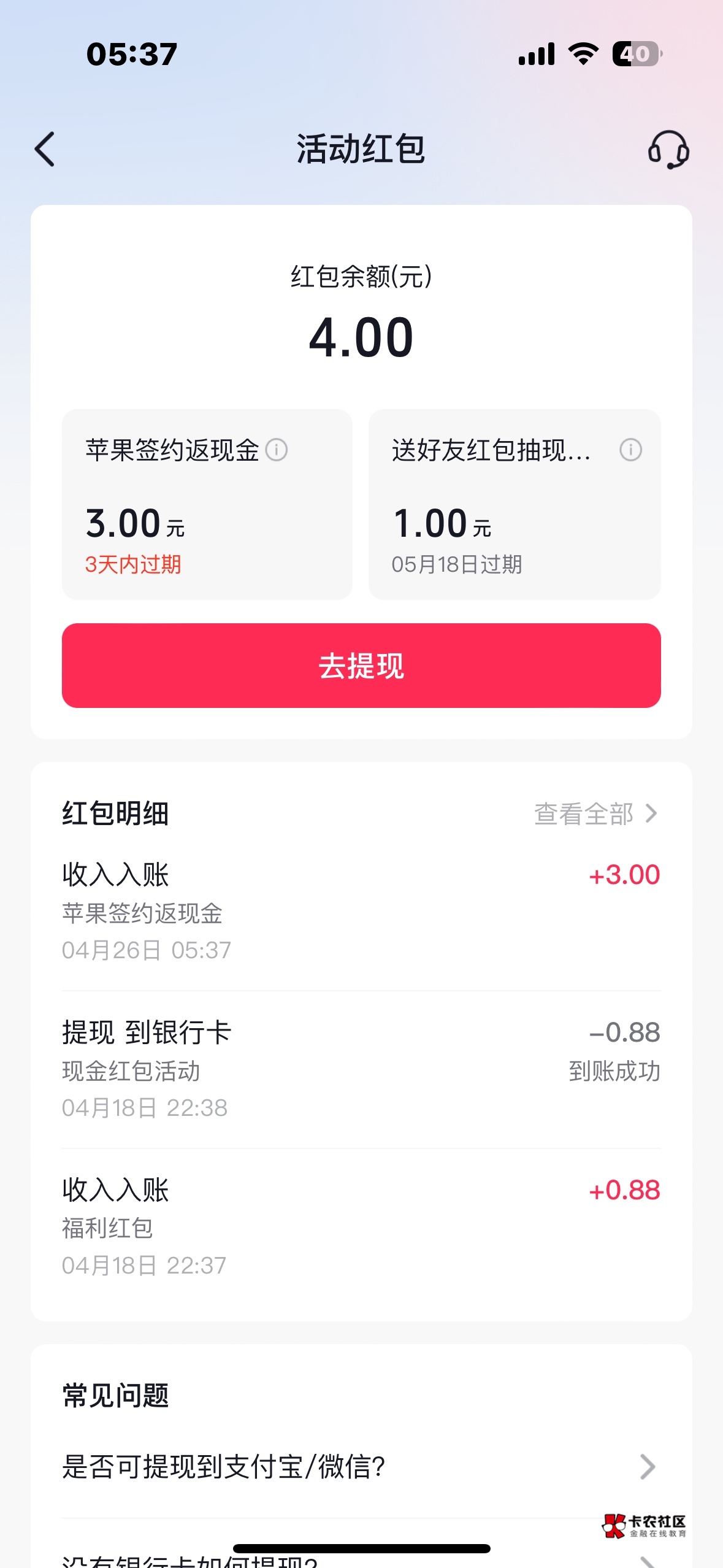723x1568 pixels.
Task: Open customer service headset icon
Action: point(668,149)
